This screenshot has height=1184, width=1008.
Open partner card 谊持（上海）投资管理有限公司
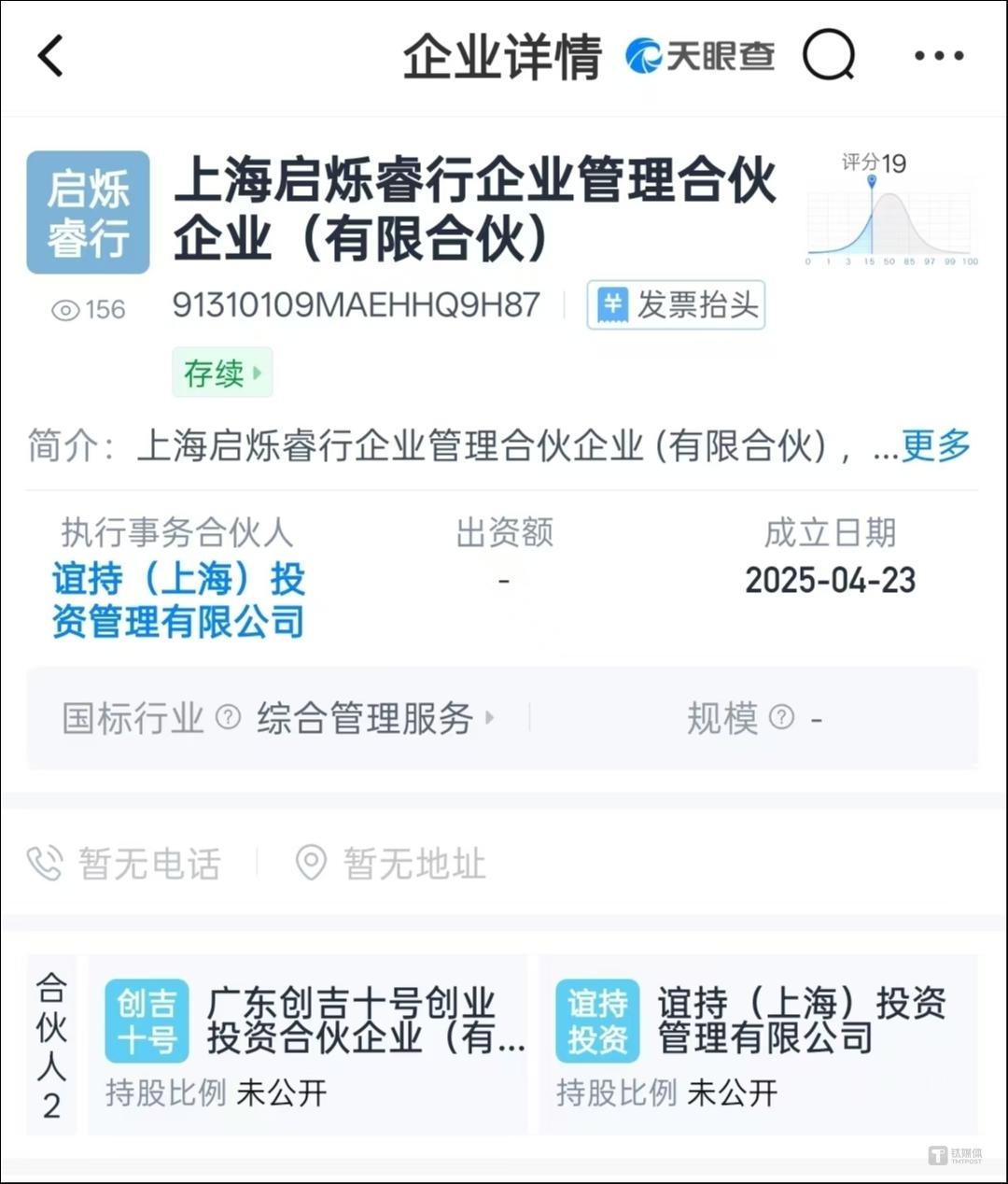(758, 1044)
